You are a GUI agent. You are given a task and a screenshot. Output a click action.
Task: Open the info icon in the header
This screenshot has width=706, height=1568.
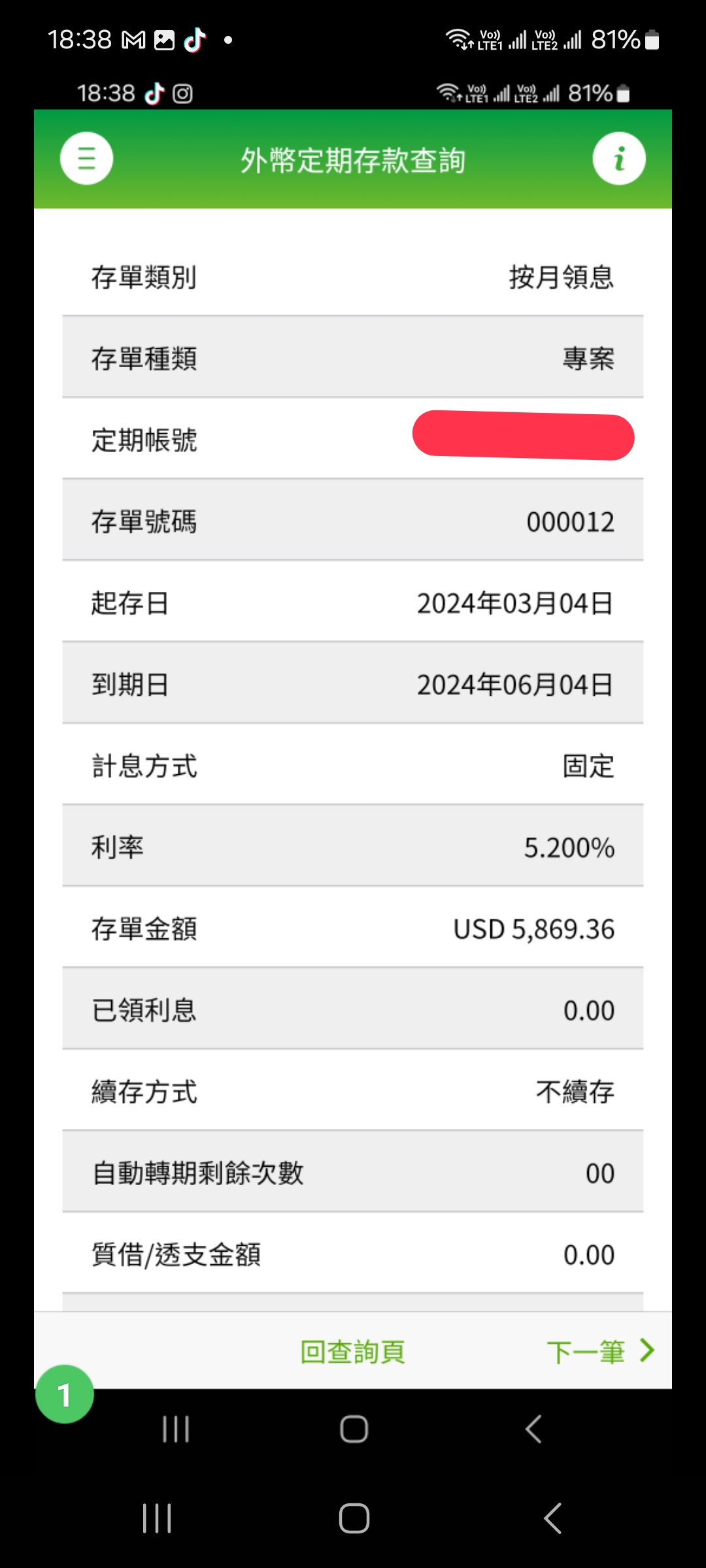tap(619, 159)
